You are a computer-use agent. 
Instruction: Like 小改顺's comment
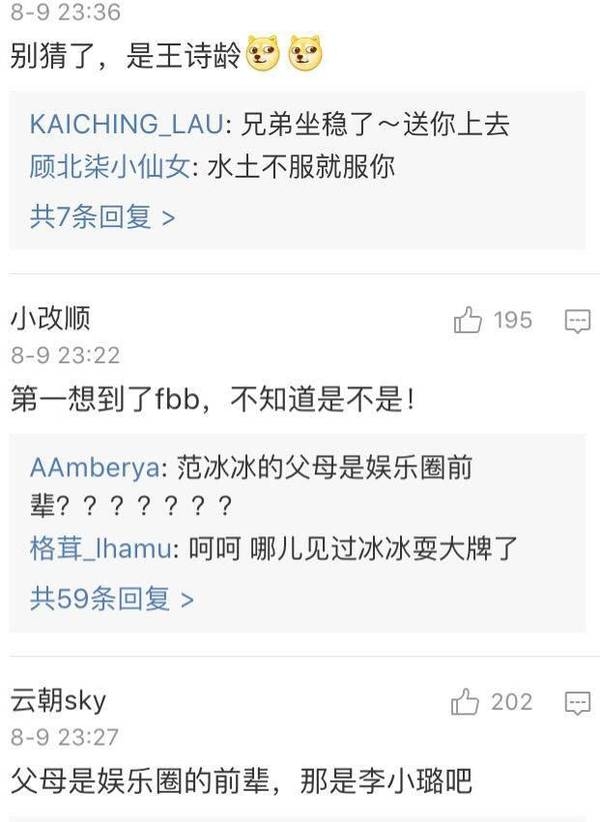tap(468, 321)
